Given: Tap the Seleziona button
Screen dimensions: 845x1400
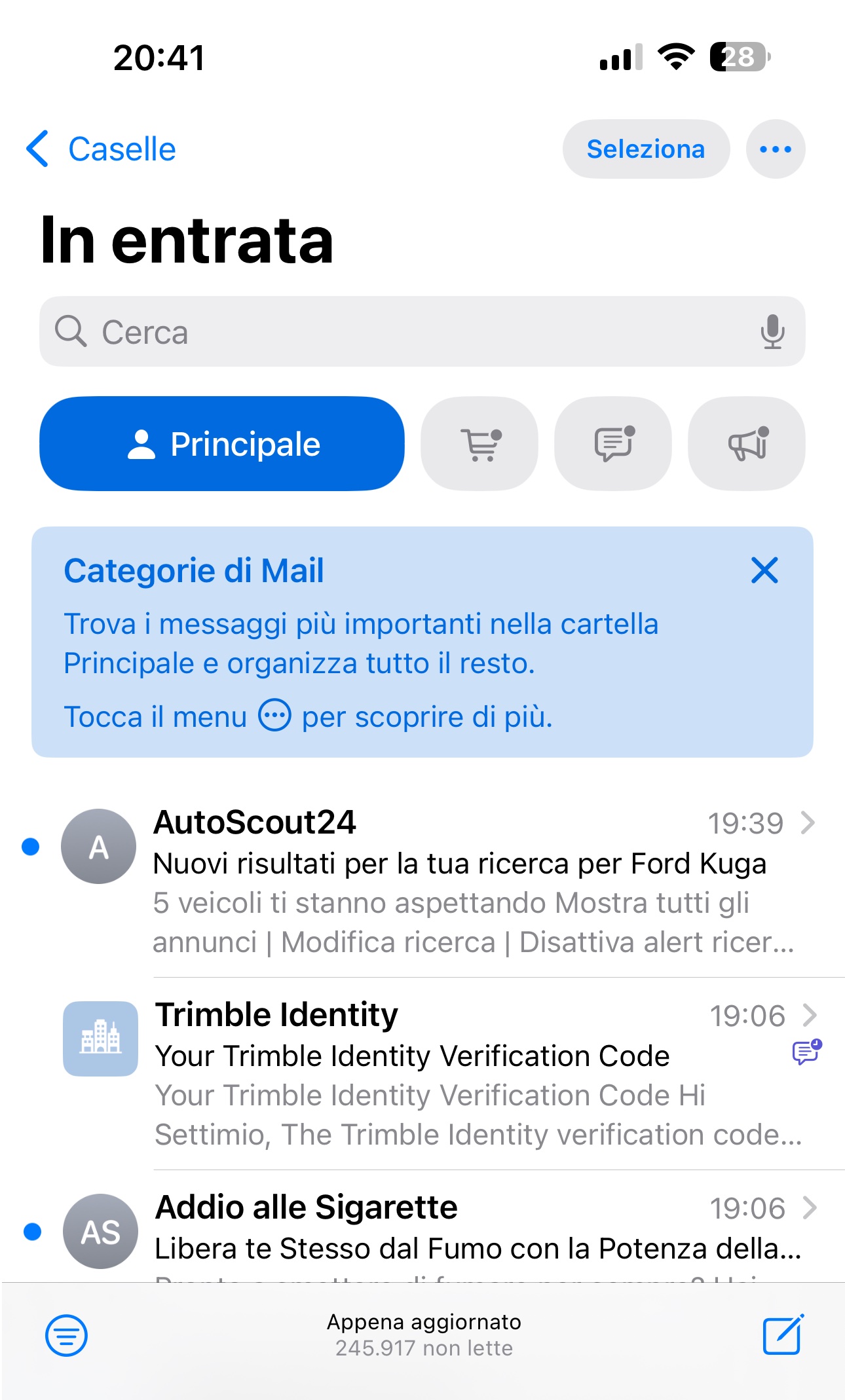Looking at the screenshot, I should pos(645,149).
